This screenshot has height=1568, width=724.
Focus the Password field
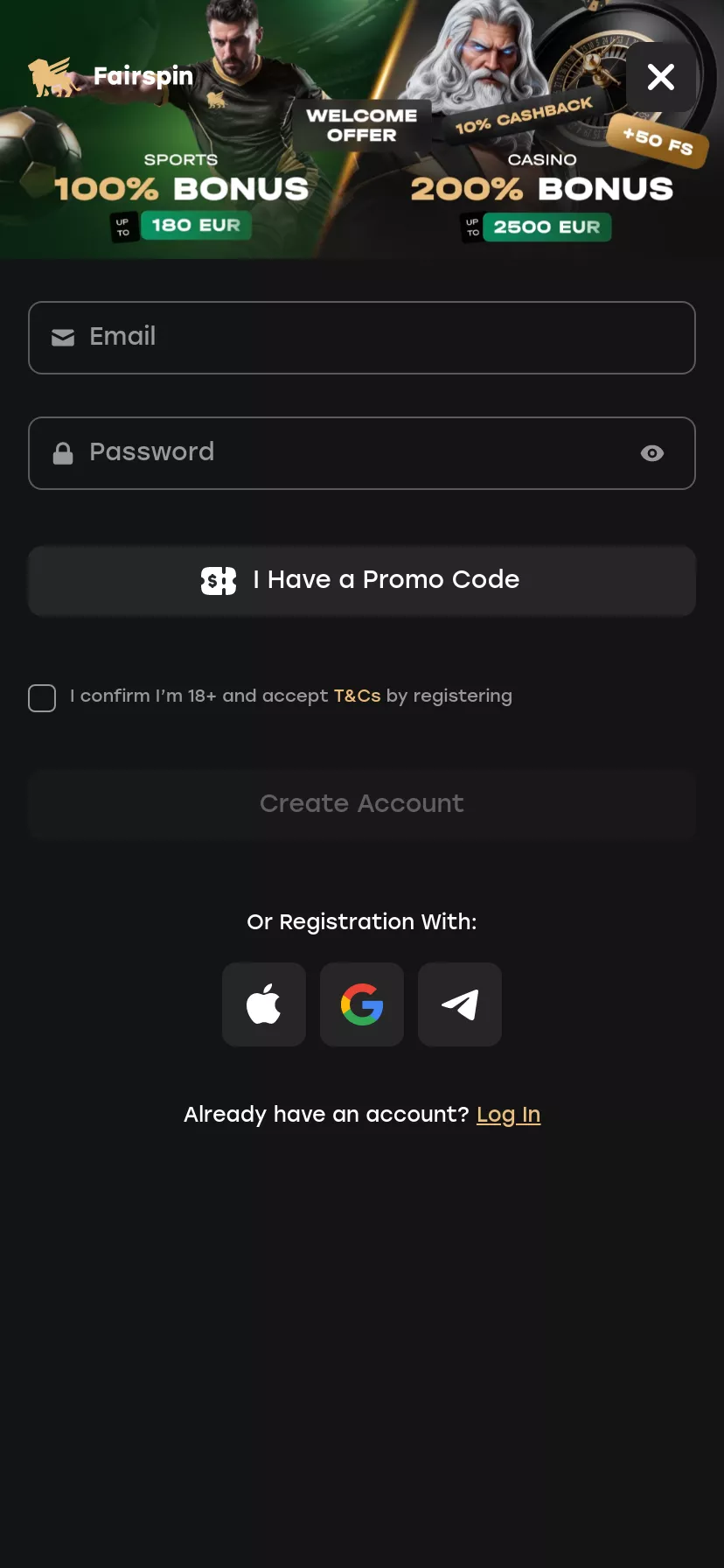362,453
